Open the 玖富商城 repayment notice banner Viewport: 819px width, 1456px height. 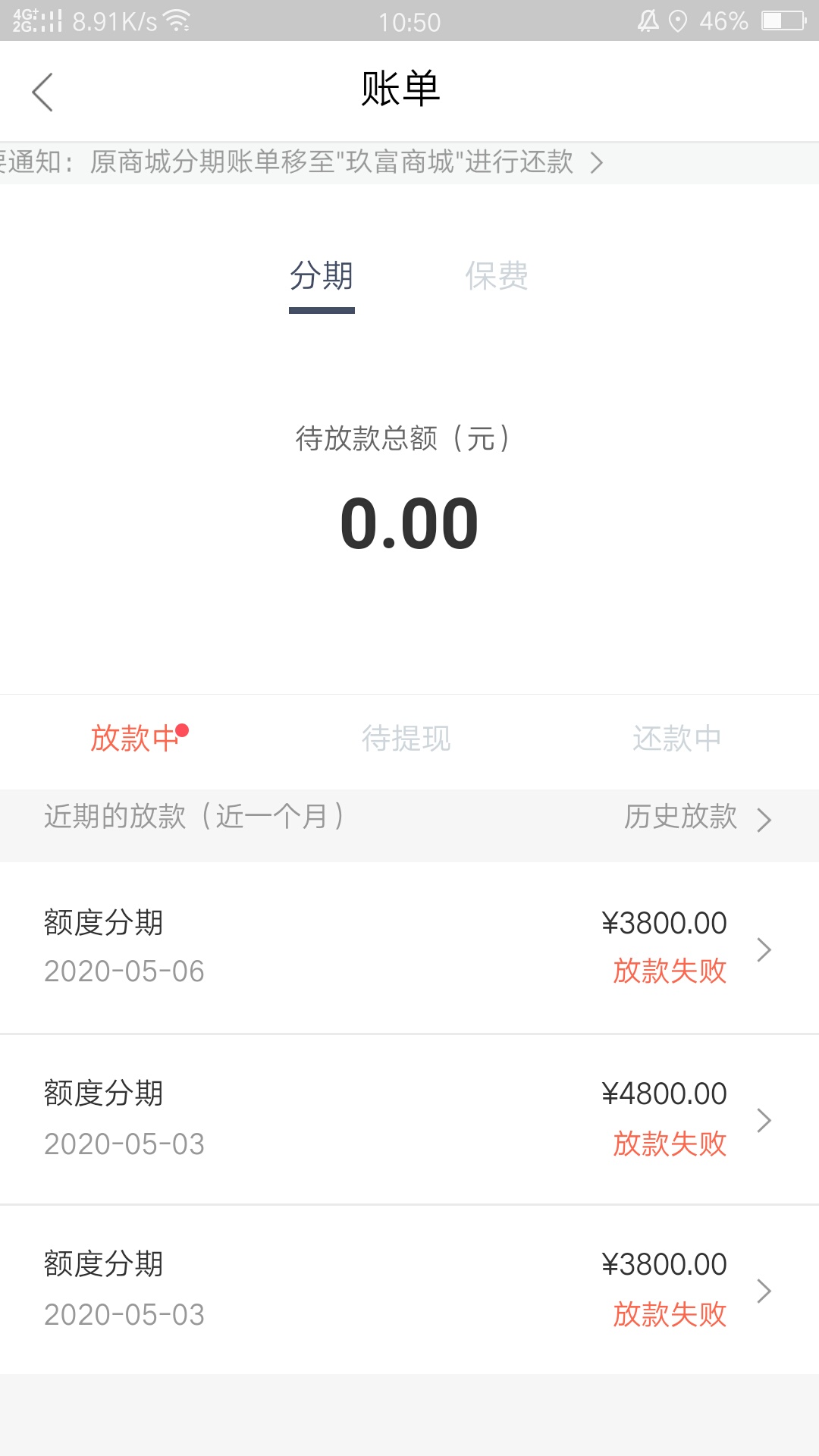click(x=409, y=162)
